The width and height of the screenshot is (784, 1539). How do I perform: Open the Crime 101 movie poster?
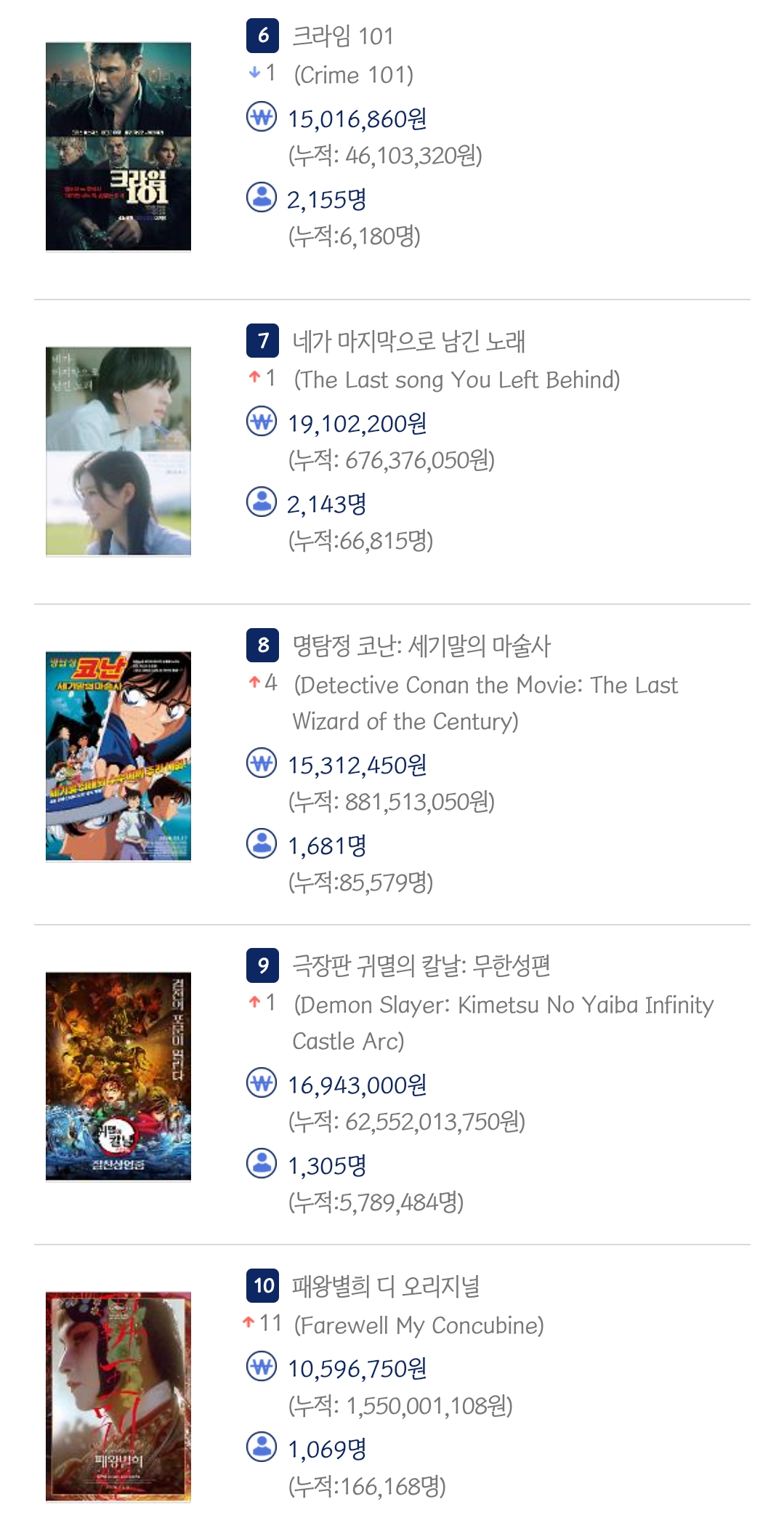tap(118, 146)
